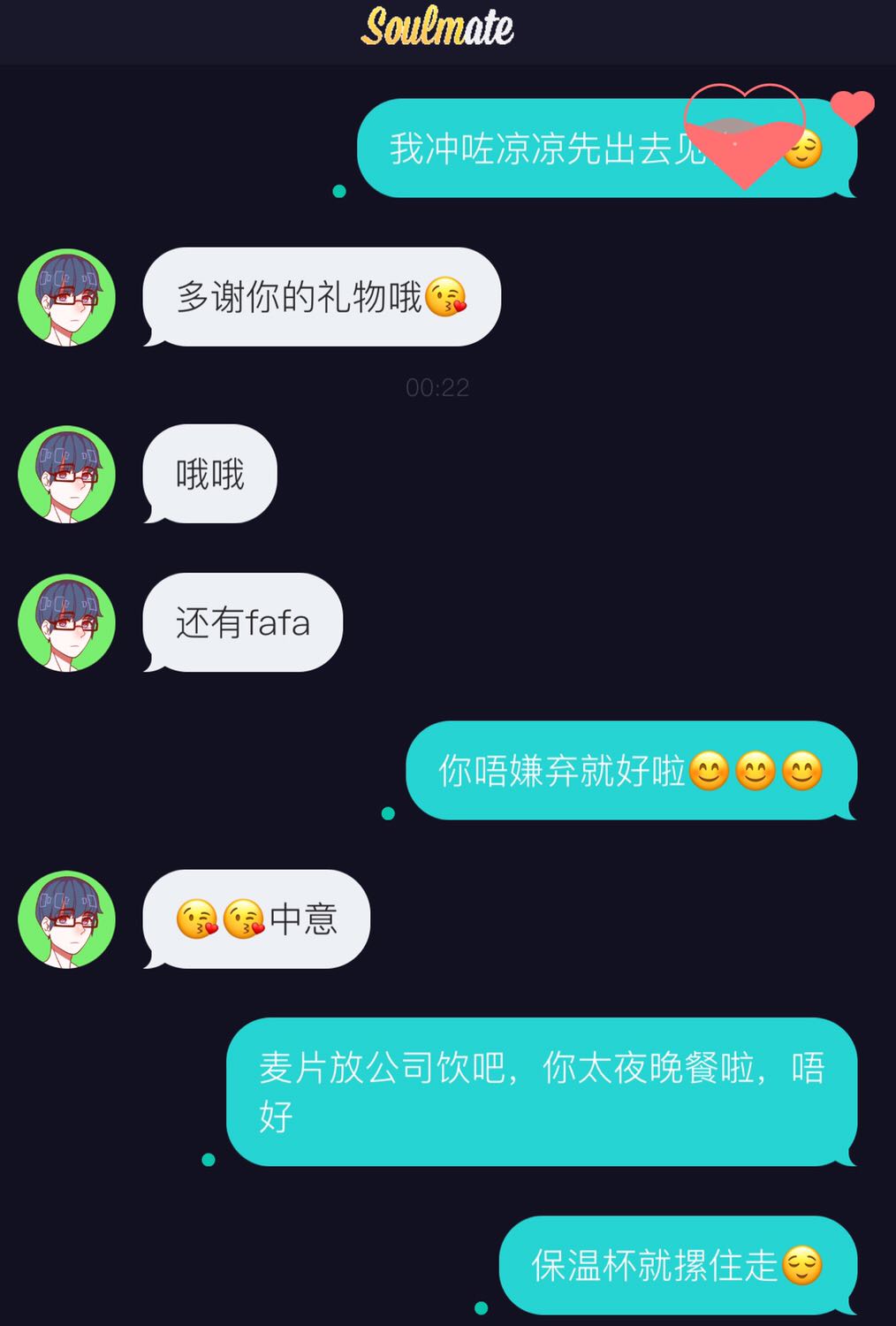This screenshot has height=1326, width=896.
Task: View profile from avatar beside 还有fafa
Action: coord(67,623)
